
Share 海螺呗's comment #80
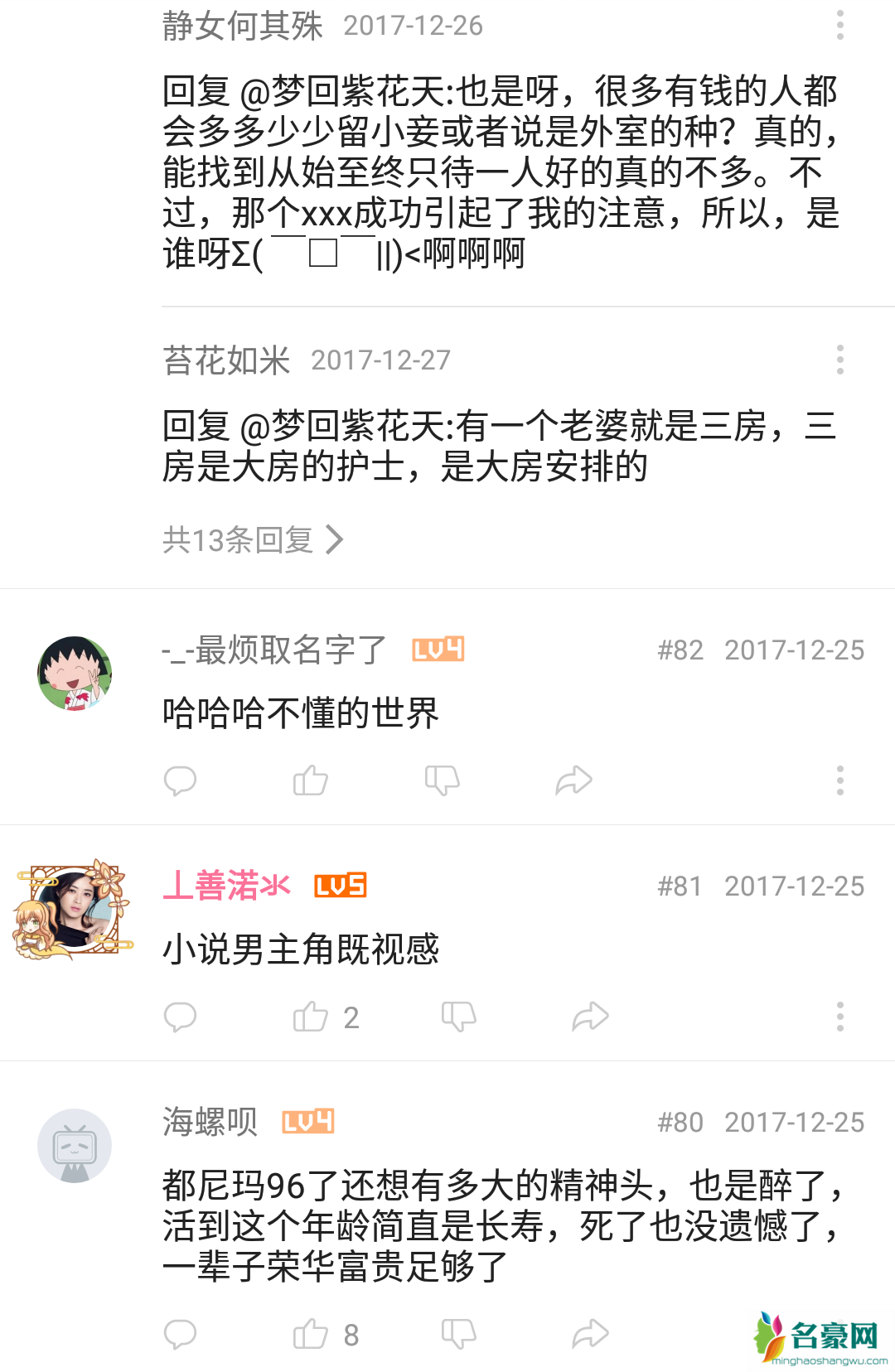(590, 1334)
